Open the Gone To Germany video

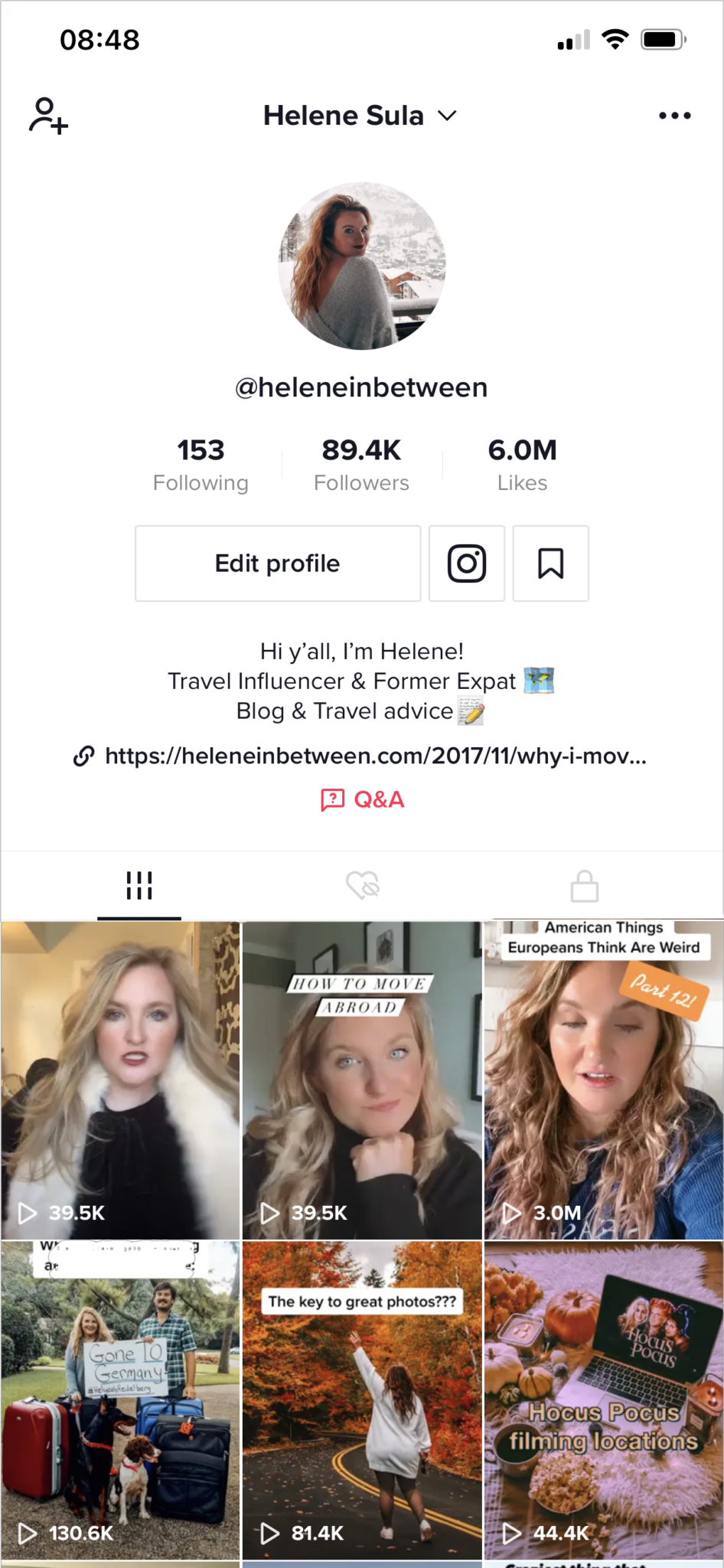tap(120, 1400)
